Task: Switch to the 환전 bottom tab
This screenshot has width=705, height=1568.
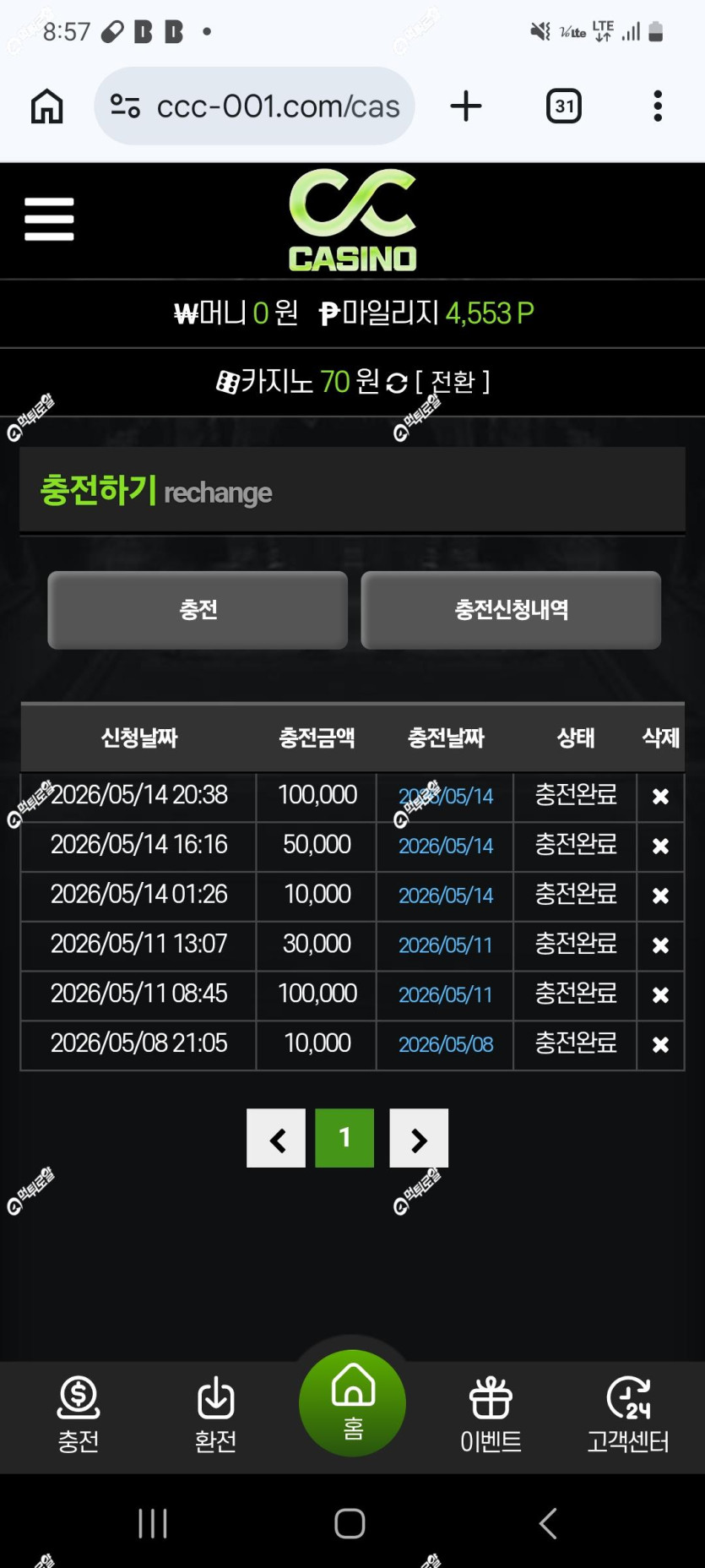Action: (215, 1415)
